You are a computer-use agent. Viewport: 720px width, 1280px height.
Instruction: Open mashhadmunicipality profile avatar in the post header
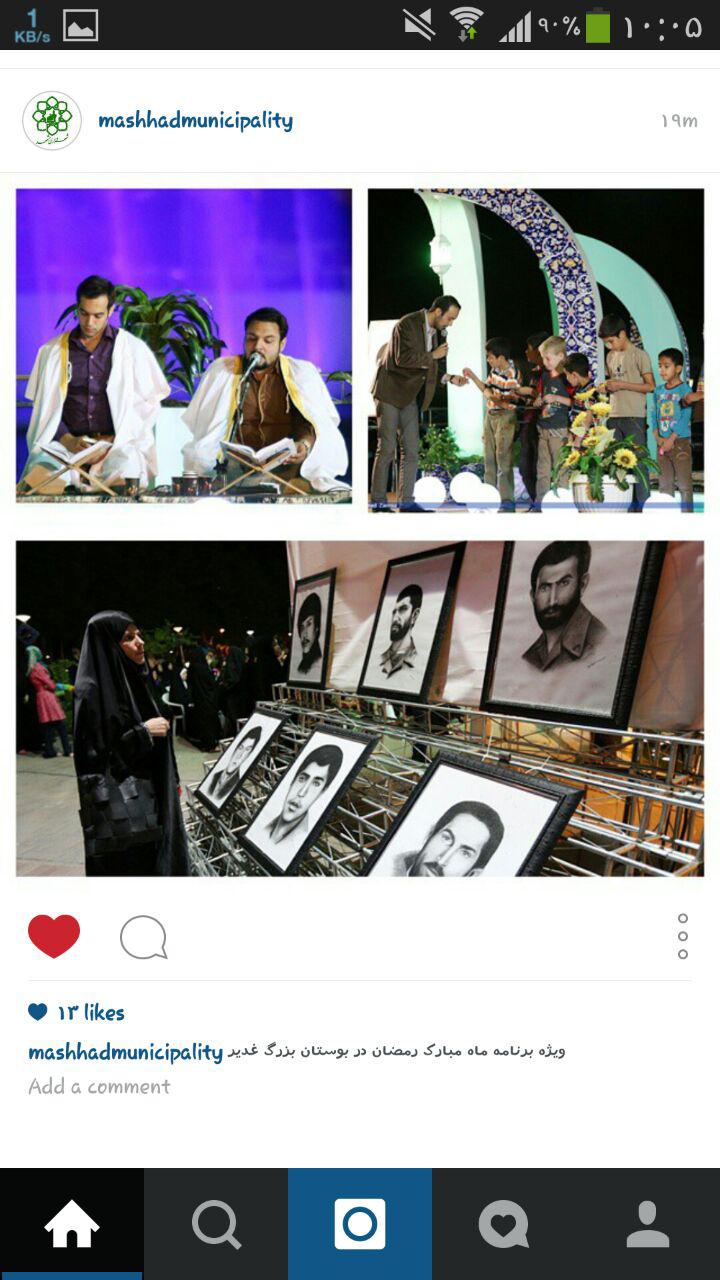[52, 121]
